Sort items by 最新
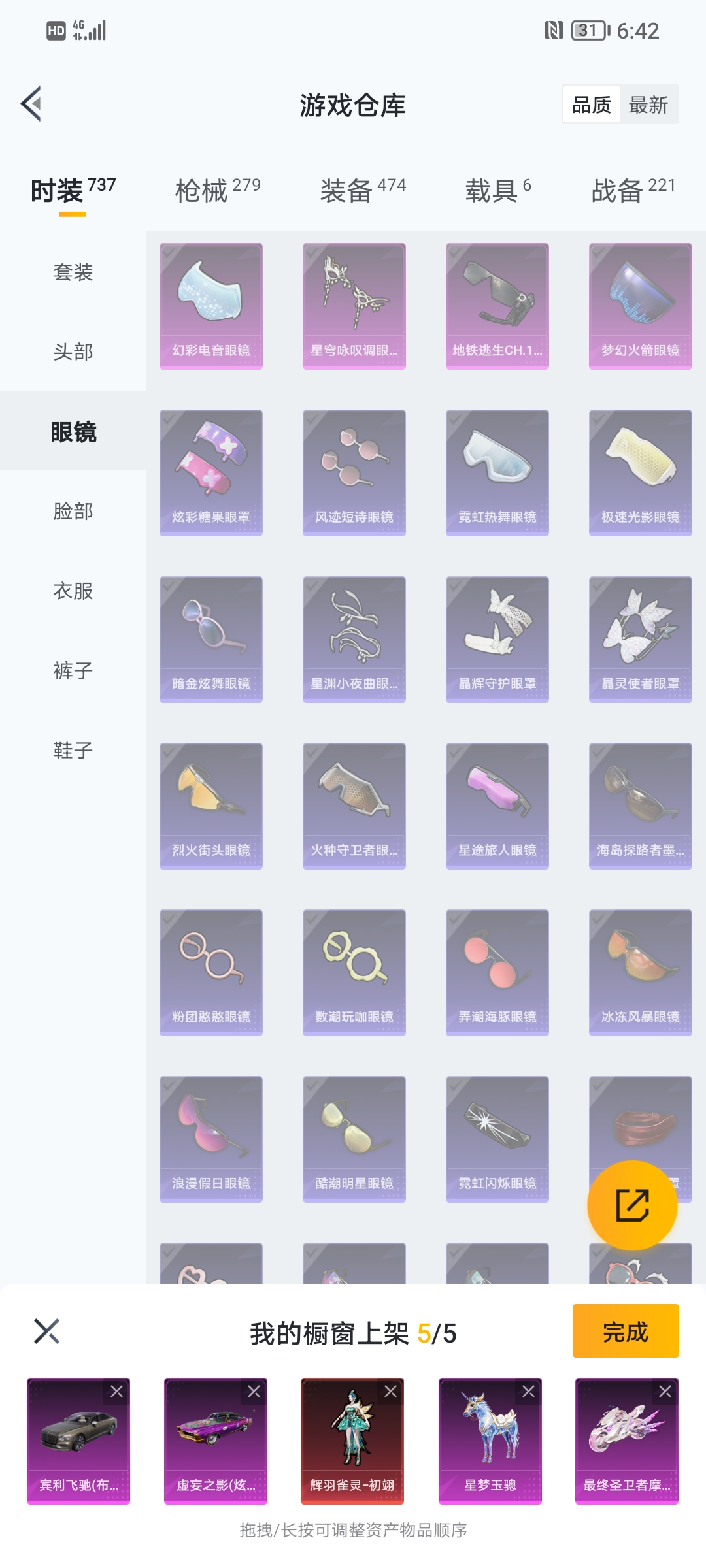 click(x=648, y=105)
